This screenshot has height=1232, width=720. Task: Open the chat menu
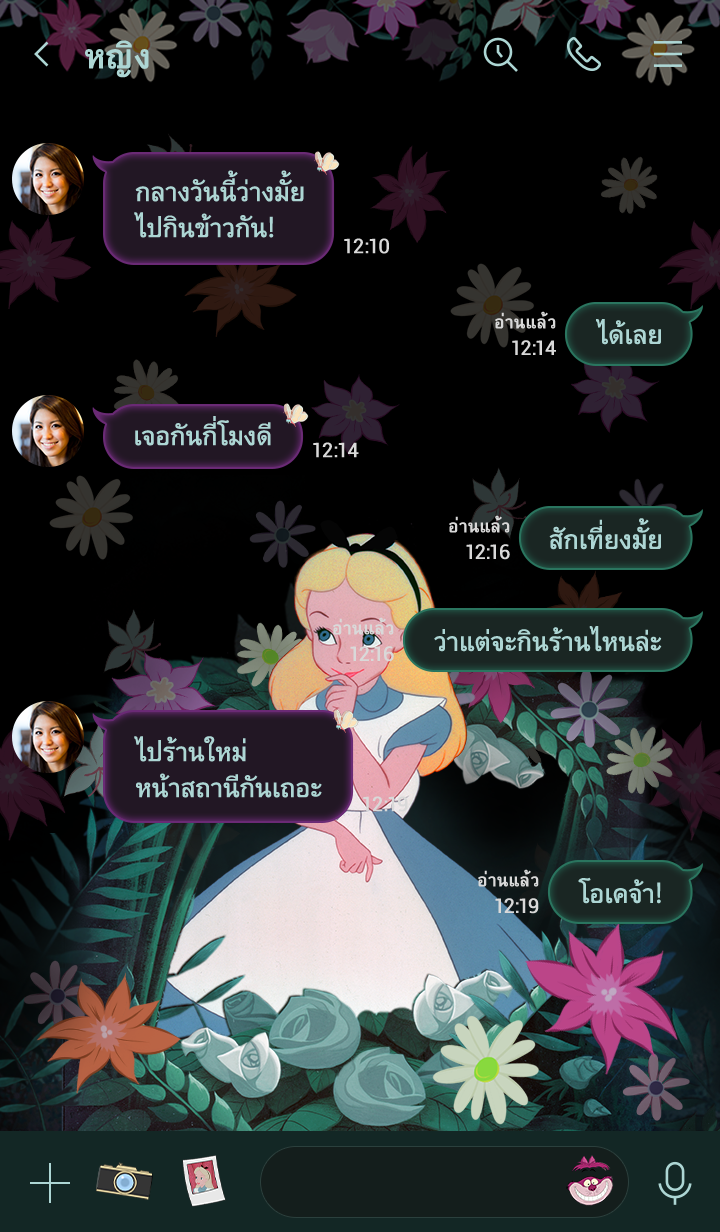(667, 54)
